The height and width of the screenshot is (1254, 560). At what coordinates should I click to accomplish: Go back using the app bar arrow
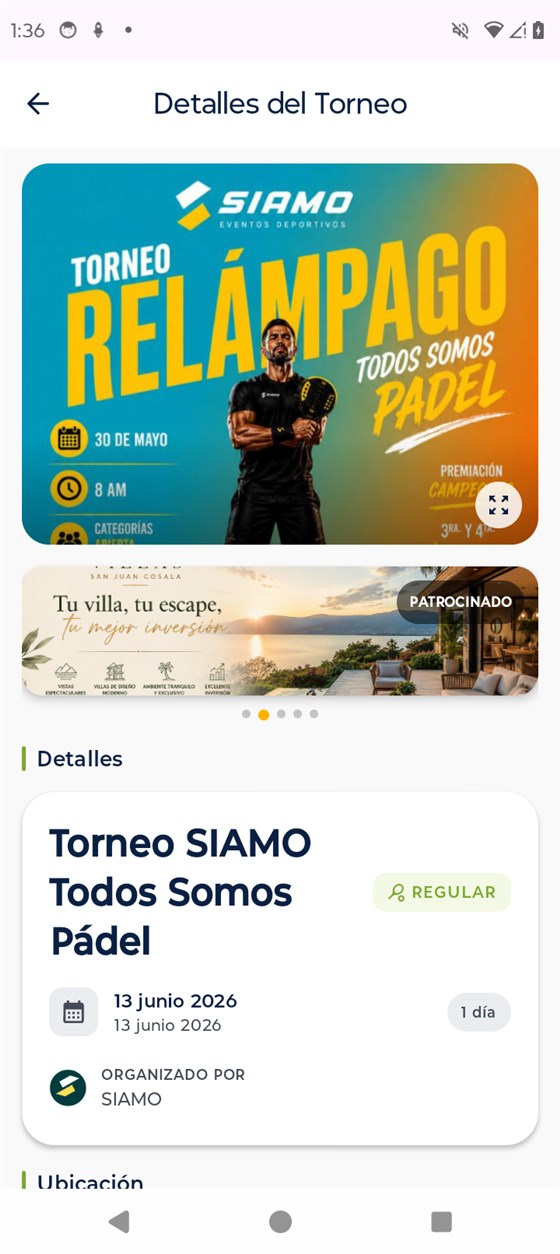point(38,103)
